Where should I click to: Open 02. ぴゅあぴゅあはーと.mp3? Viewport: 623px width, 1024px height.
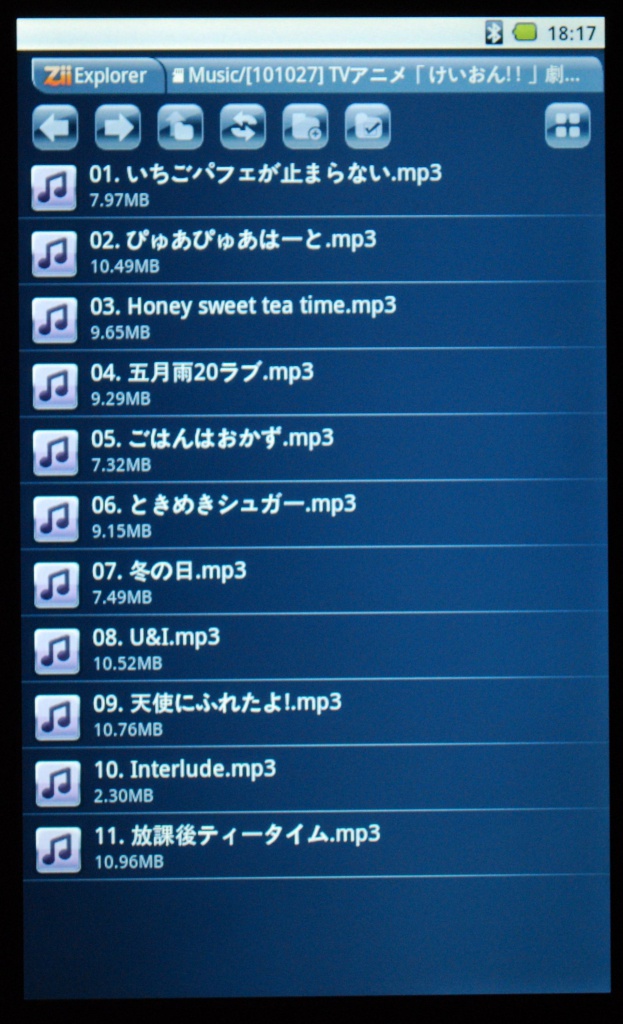tap(312, 251)
